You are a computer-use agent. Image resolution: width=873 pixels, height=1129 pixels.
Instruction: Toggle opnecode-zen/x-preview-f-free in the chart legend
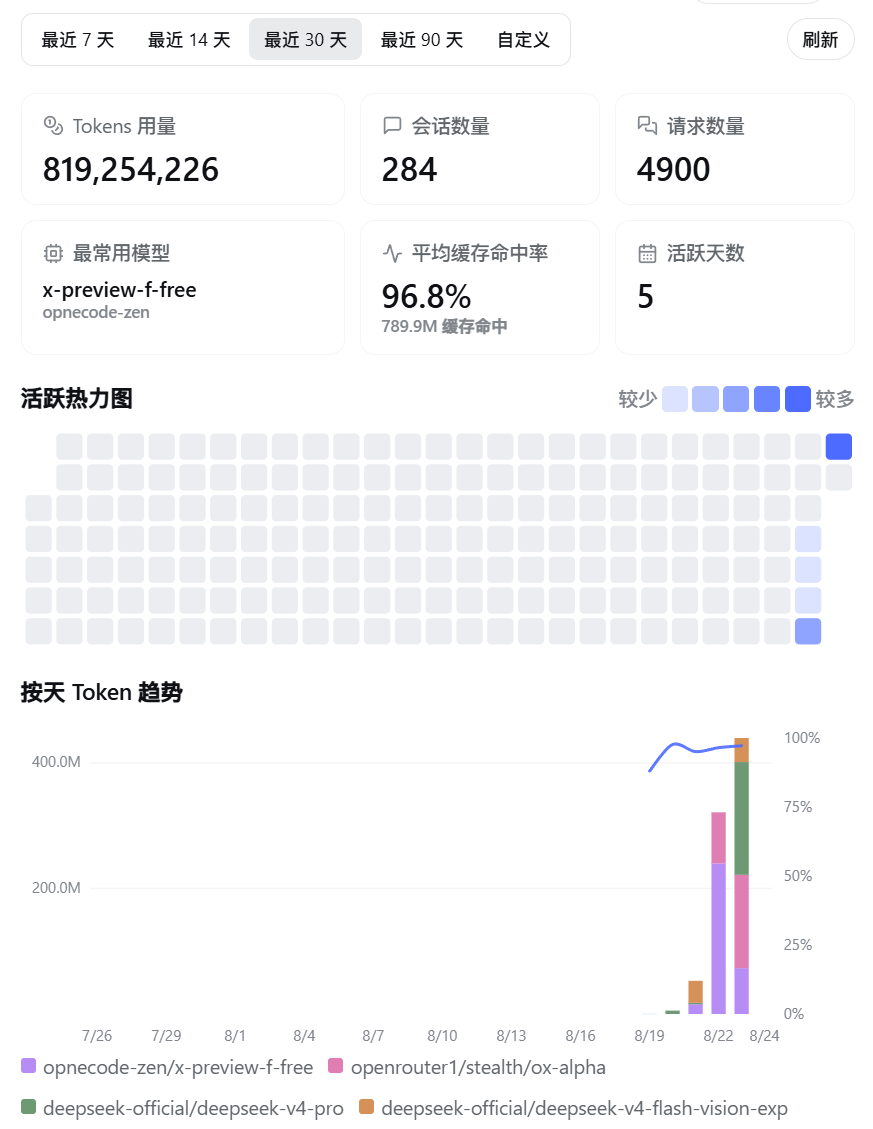(167, 1067)
